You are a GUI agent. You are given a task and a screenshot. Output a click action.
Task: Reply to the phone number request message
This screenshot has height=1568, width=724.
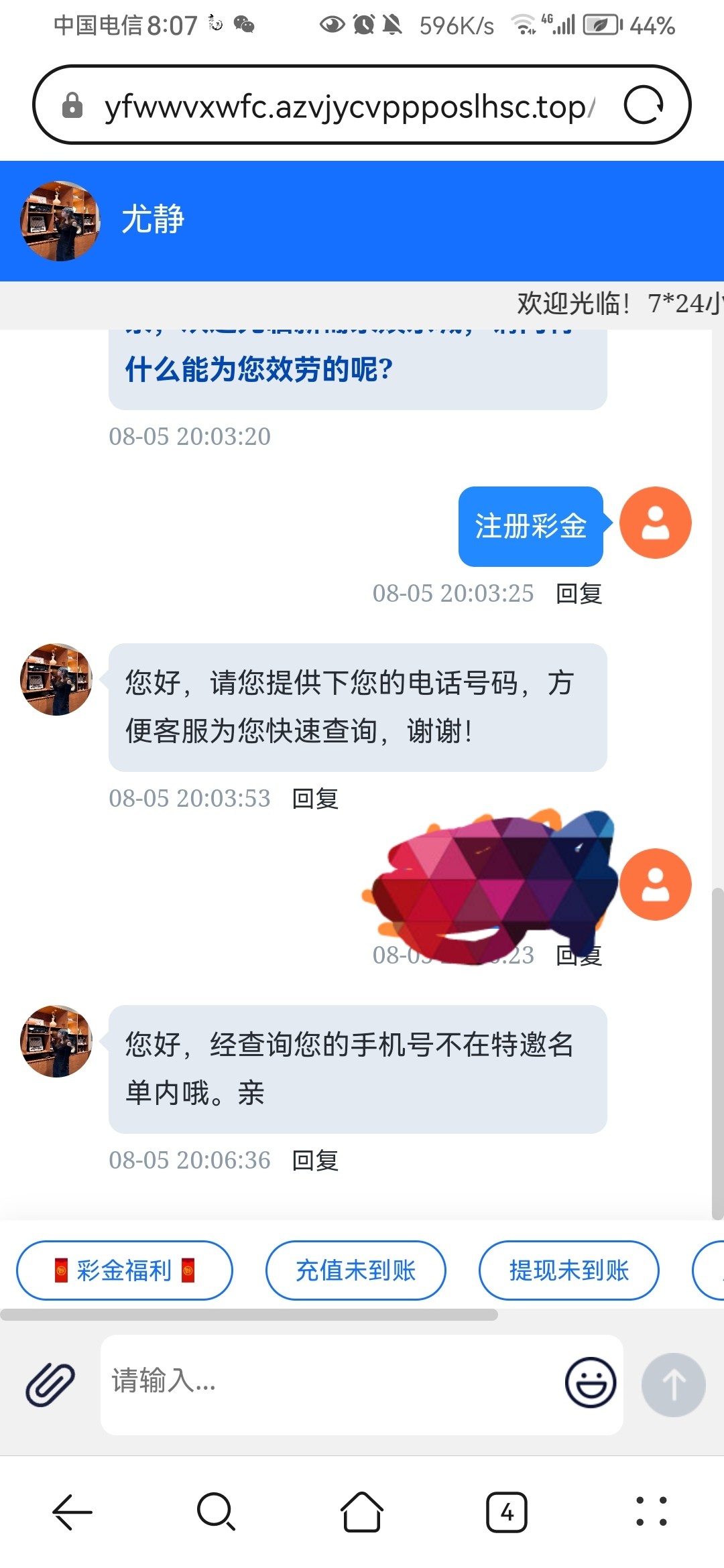click(x=315, y=799)
